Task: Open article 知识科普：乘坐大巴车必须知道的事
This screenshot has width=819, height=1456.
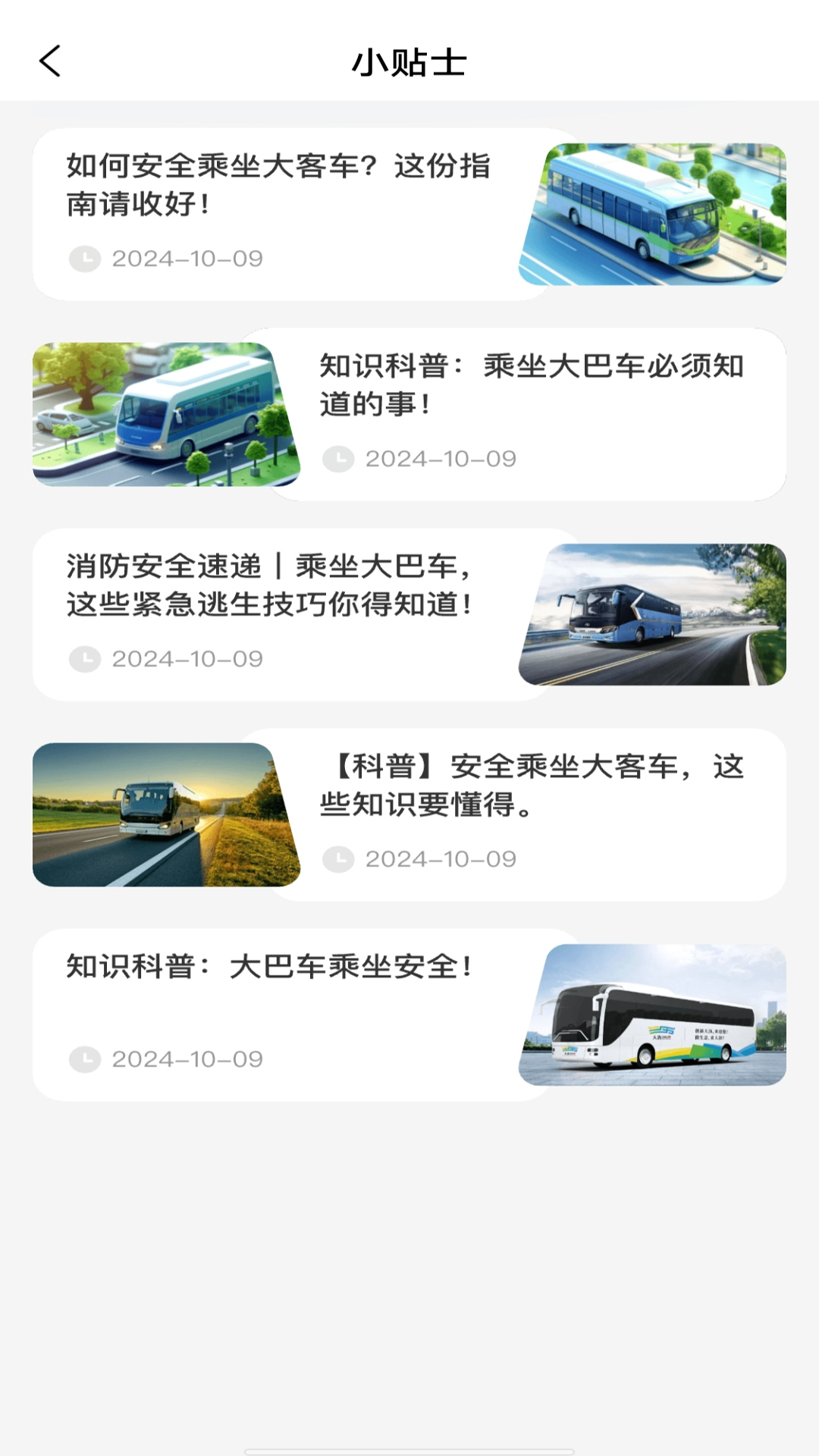Action: (531, 385)
